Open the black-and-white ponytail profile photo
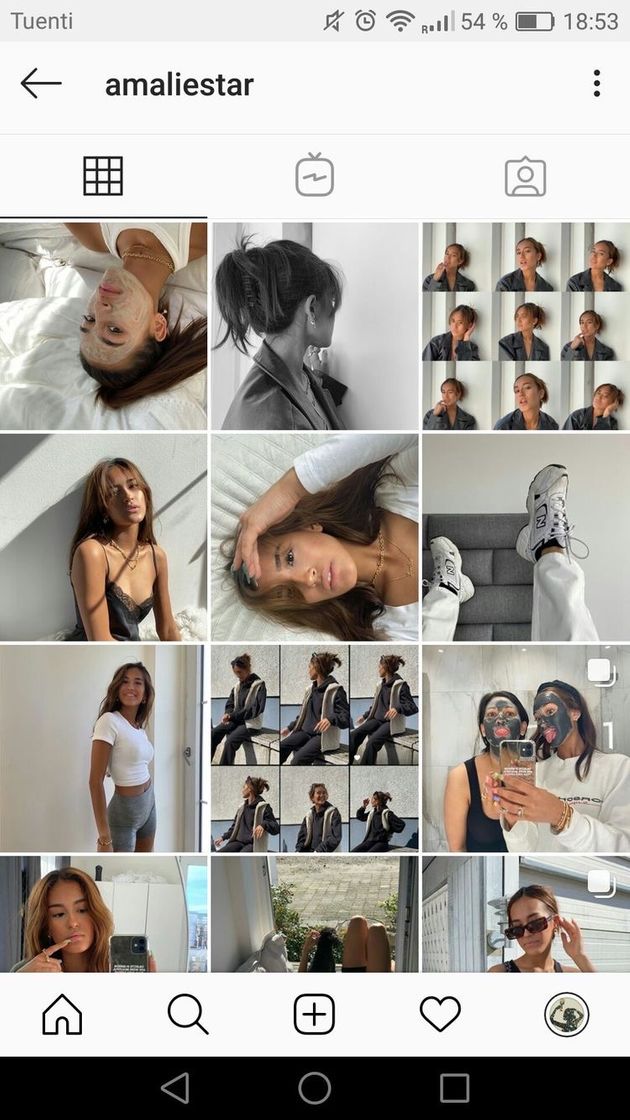The width and height of the screenshot is (630, 1120). click(314, 326)
